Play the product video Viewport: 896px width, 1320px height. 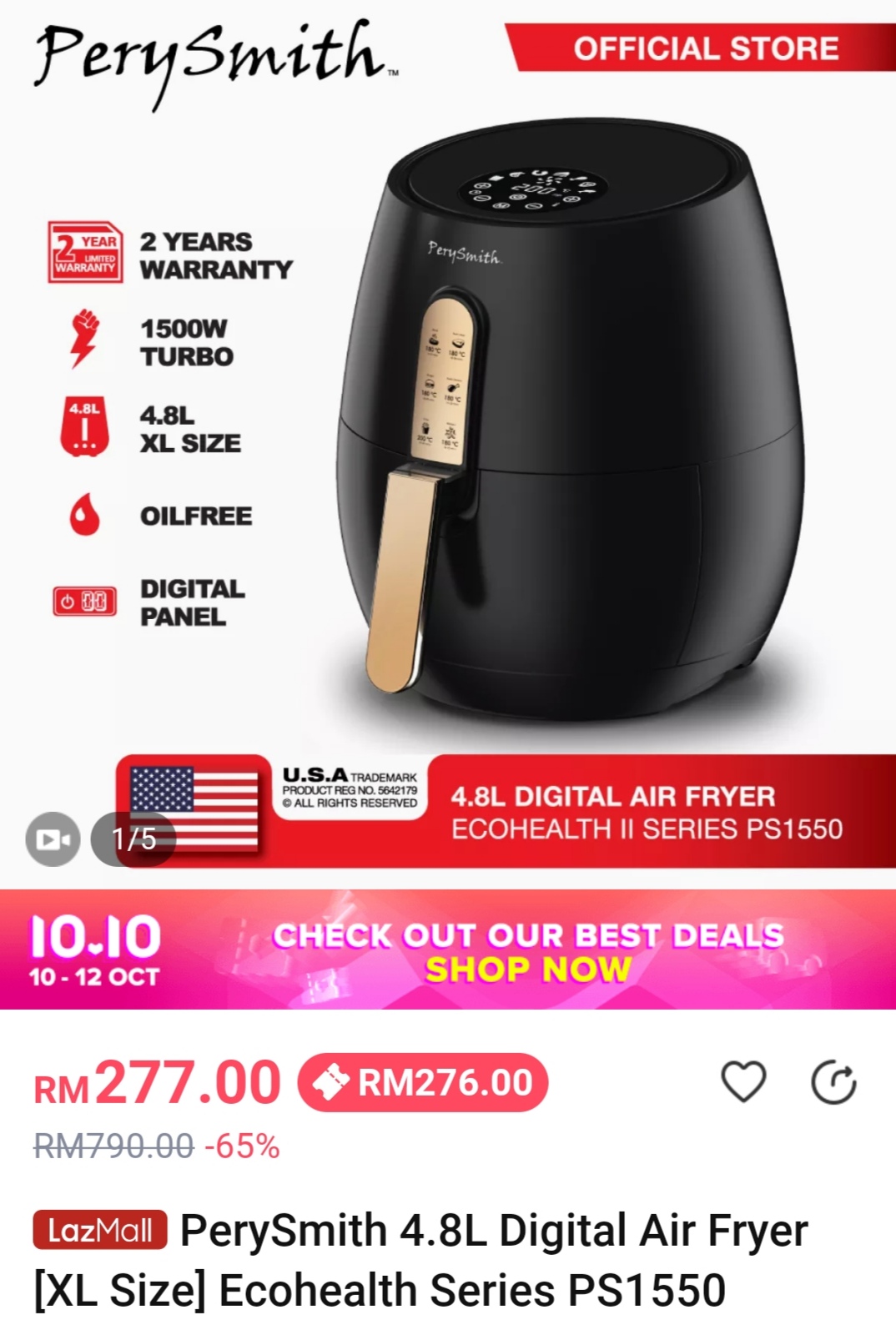53,839
